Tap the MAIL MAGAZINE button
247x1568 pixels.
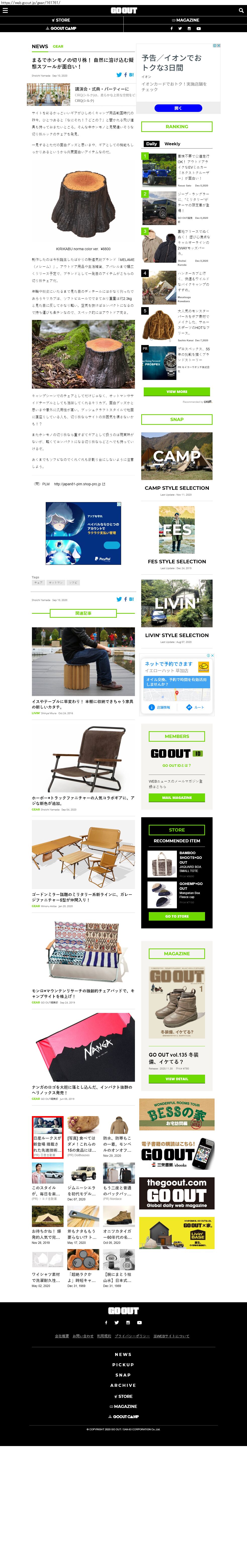pyautogui.click(x=177, y=797)
